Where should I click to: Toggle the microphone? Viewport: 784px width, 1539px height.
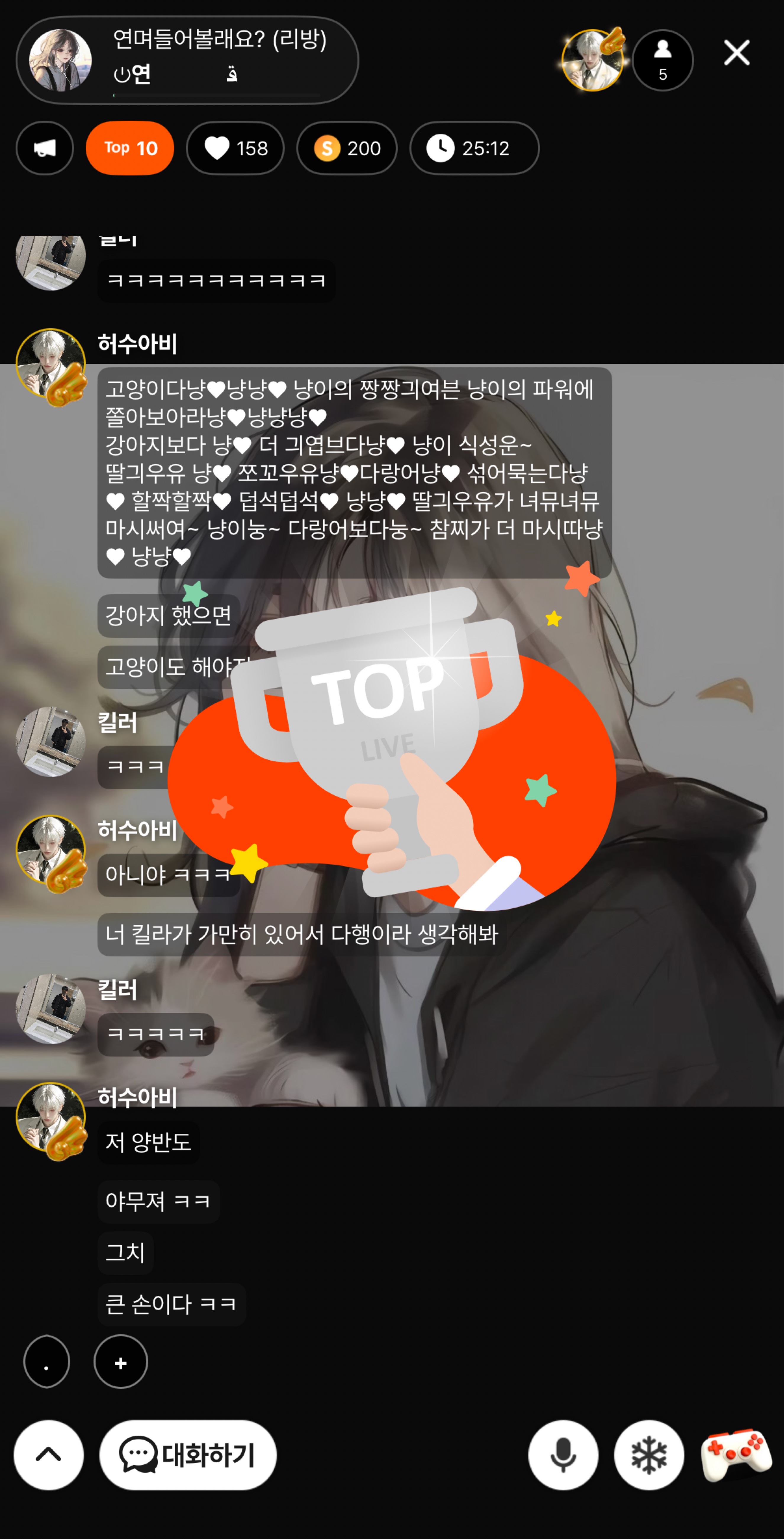[x=563, y=1455]
